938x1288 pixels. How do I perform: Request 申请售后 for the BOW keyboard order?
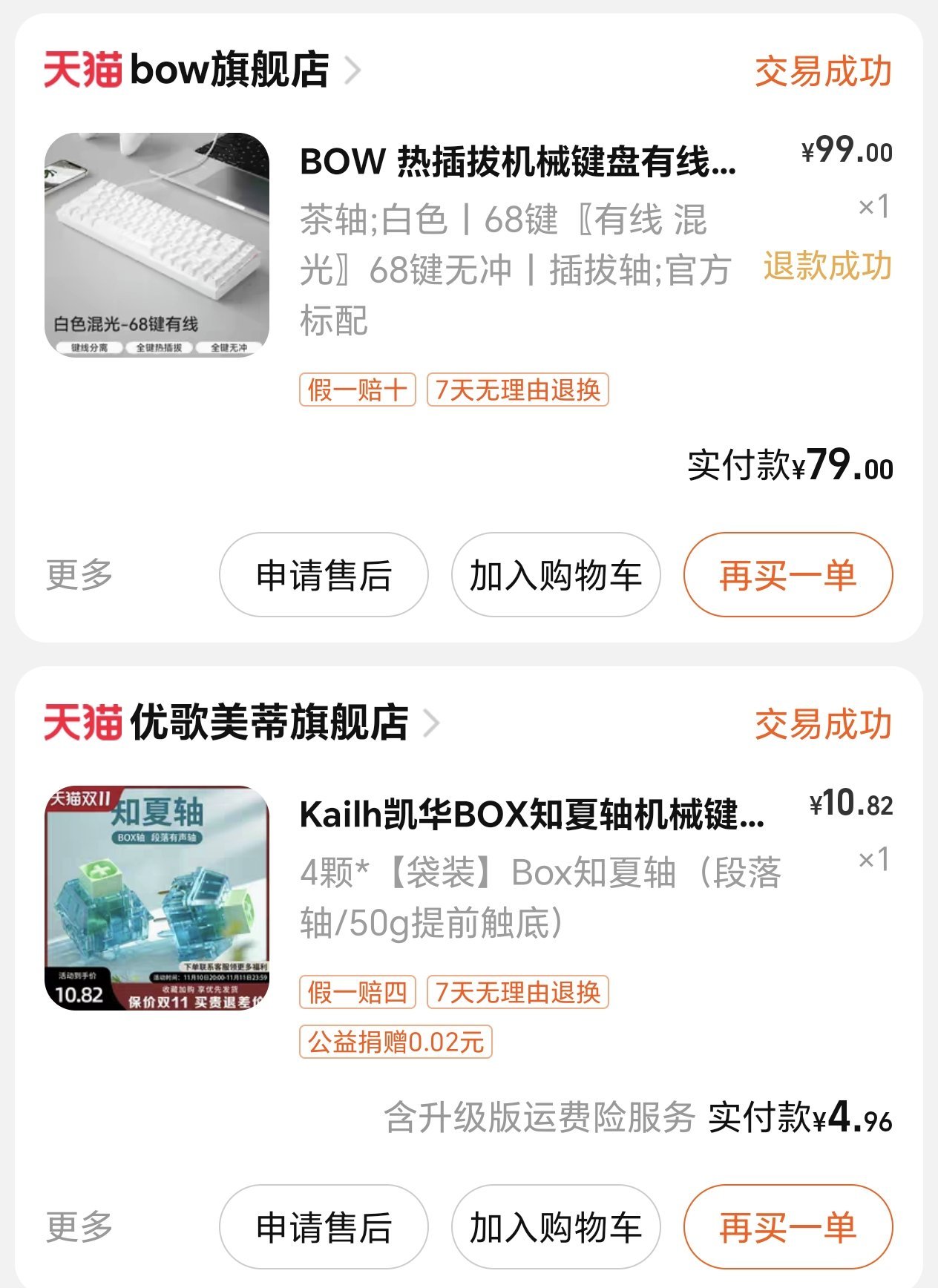coord(324,575)
